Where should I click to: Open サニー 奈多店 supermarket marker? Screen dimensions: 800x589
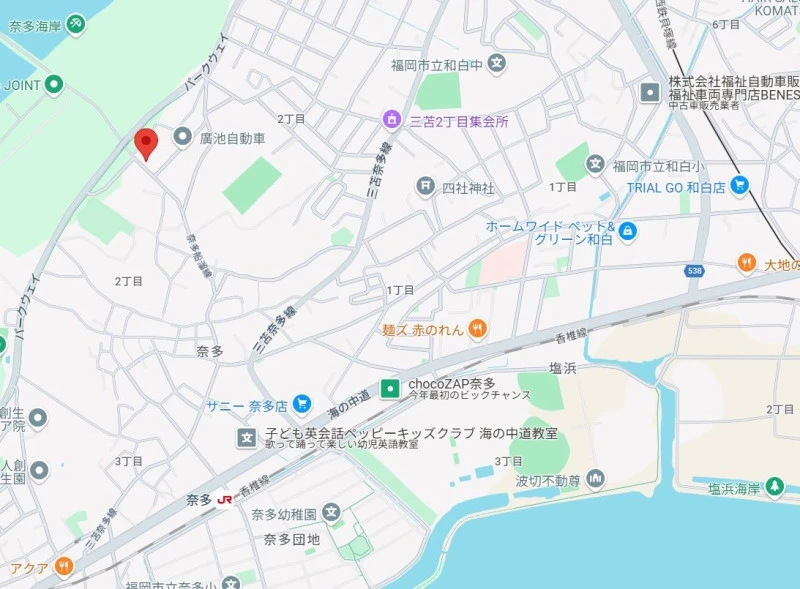coord(302,405)
